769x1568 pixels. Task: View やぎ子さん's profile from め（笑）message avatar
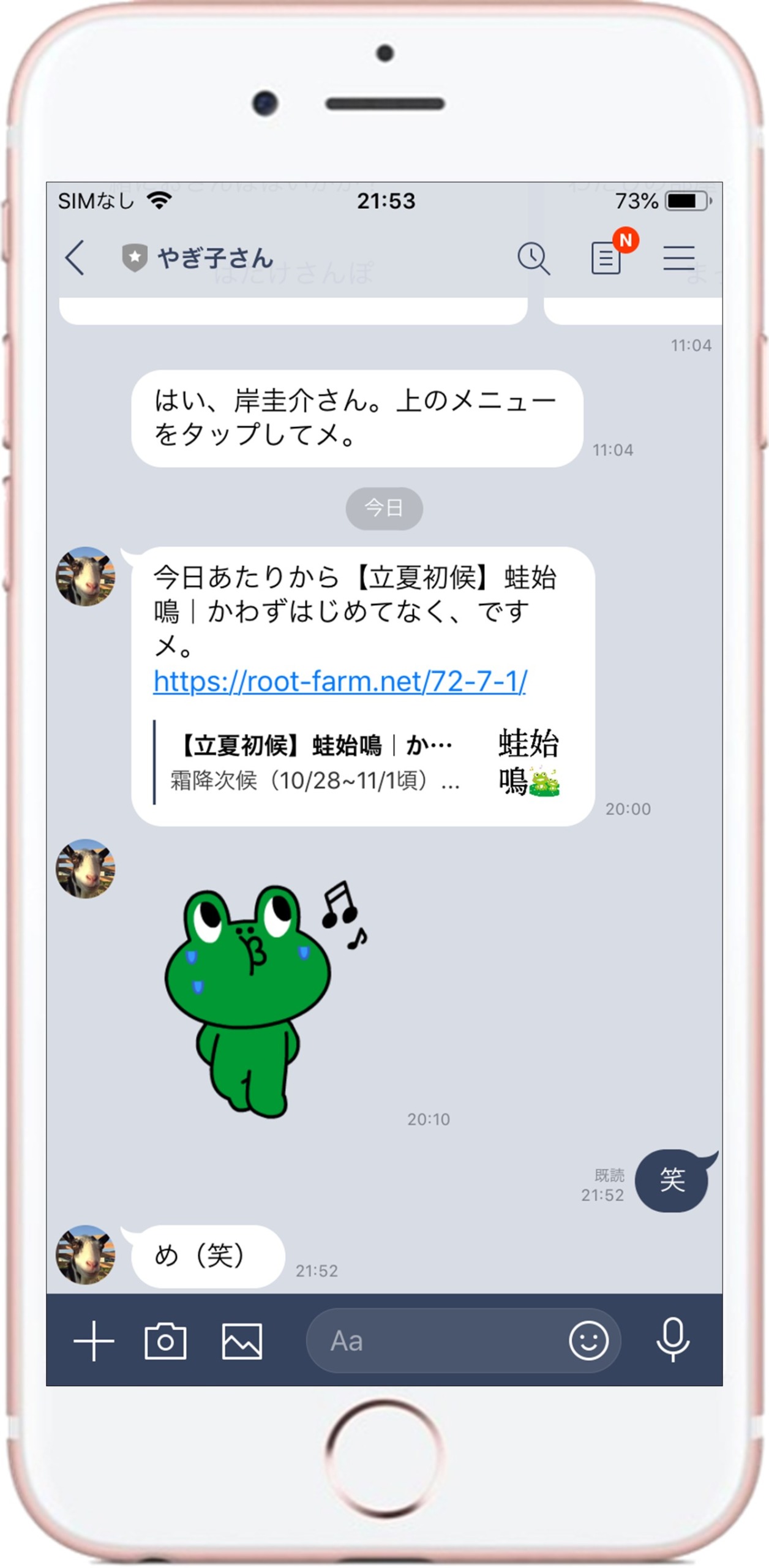pyautogui.click(x=86, y=1254)
